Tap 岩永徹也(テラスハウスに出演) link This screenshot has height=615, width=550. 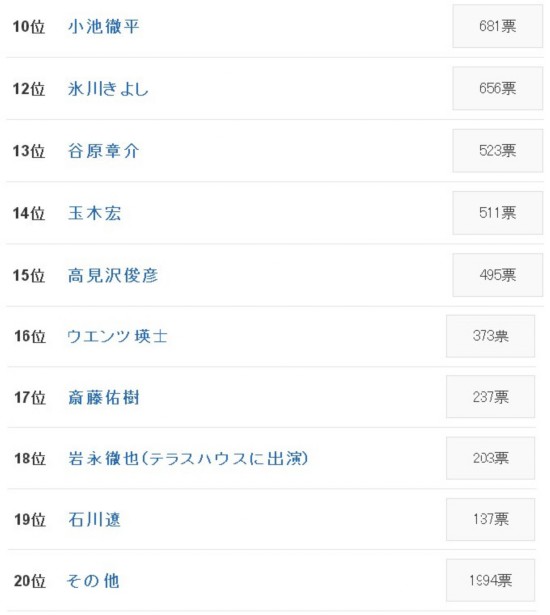[188, 459]
